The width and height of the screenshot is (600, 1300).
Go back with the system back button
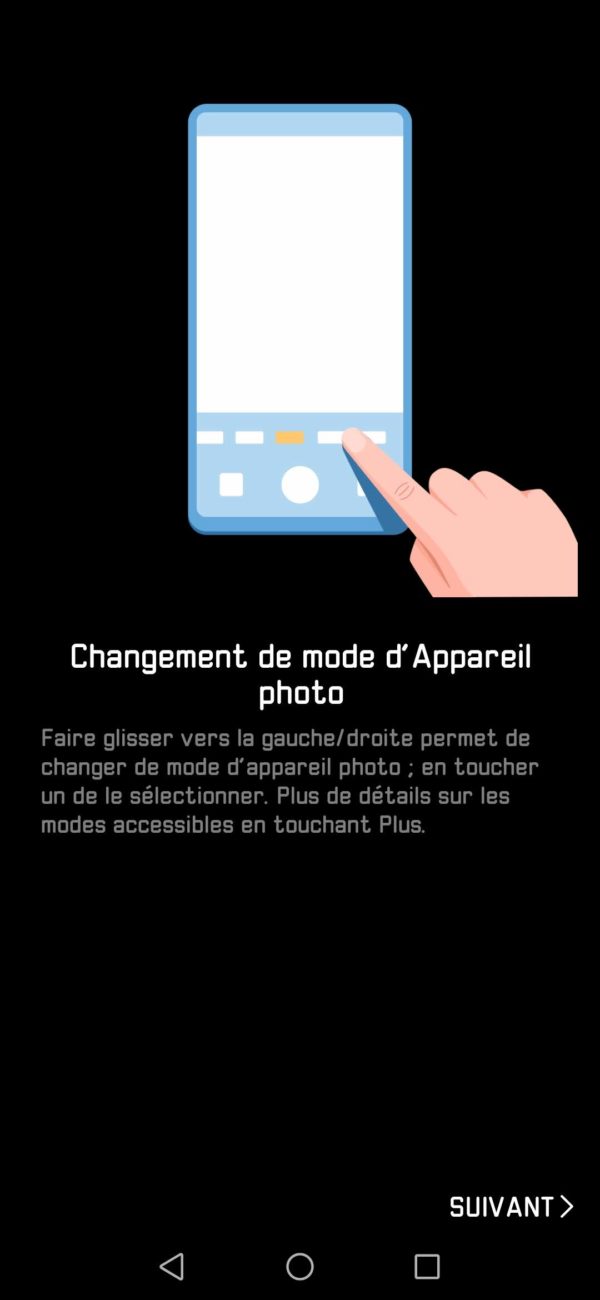tap(172, 1266)
